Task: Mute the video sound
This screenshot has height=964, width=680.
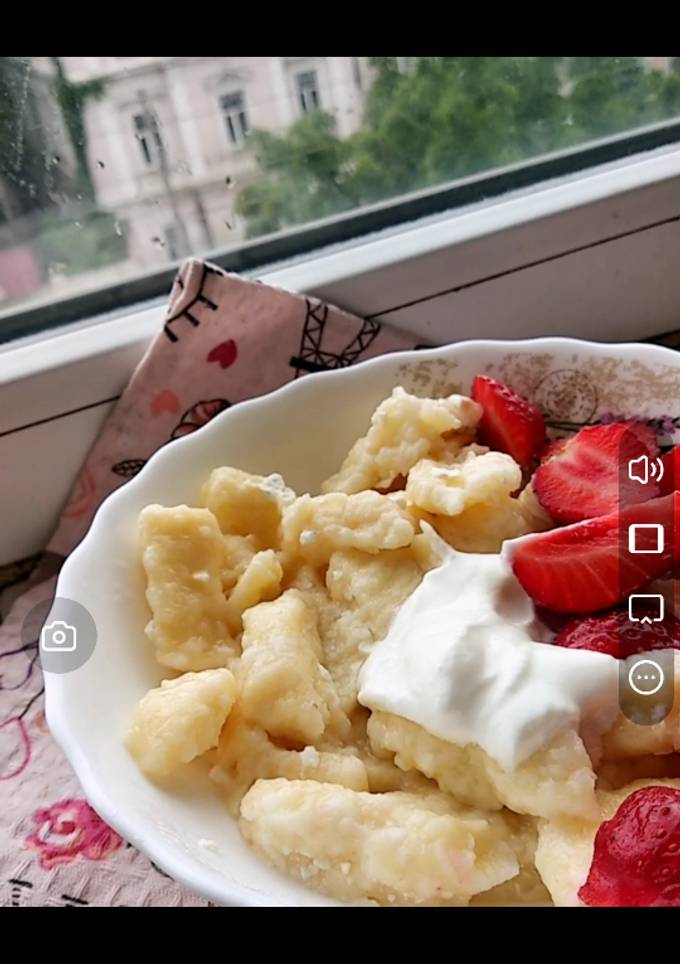Action: (x=645, y=470)
